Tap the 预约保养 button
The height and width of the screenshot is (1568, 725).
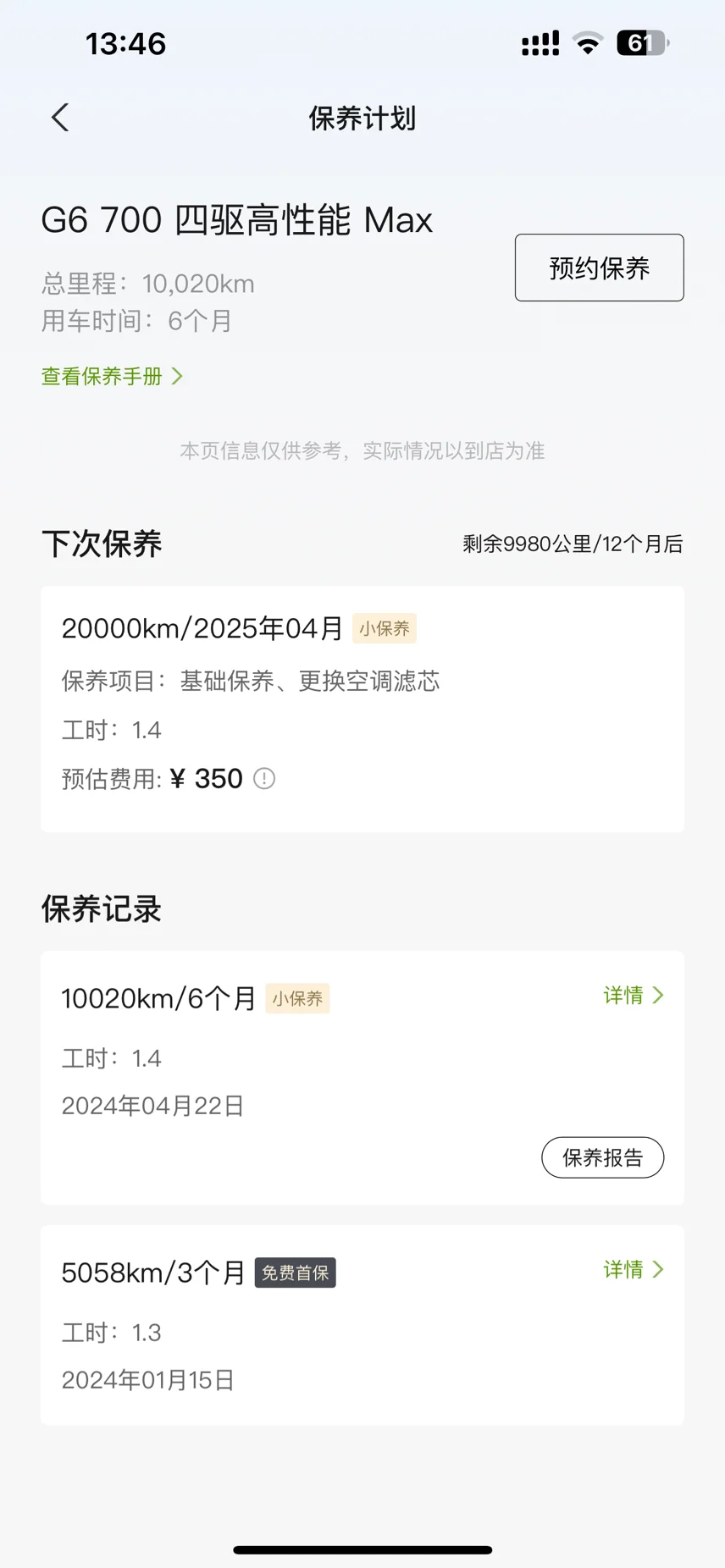click(x=599, y=268)
